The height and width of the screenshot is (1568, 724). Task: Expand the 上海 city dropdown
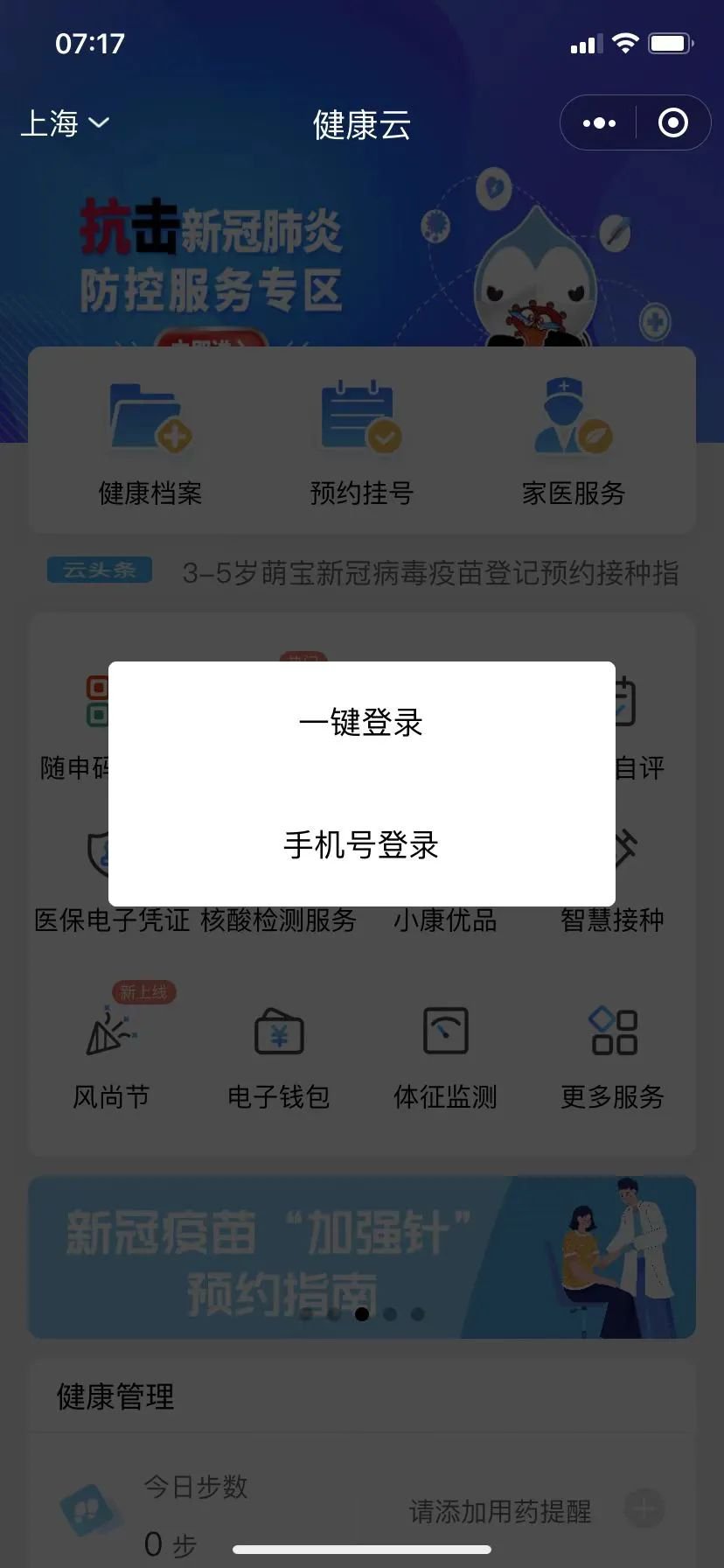[x=64, y=123]
